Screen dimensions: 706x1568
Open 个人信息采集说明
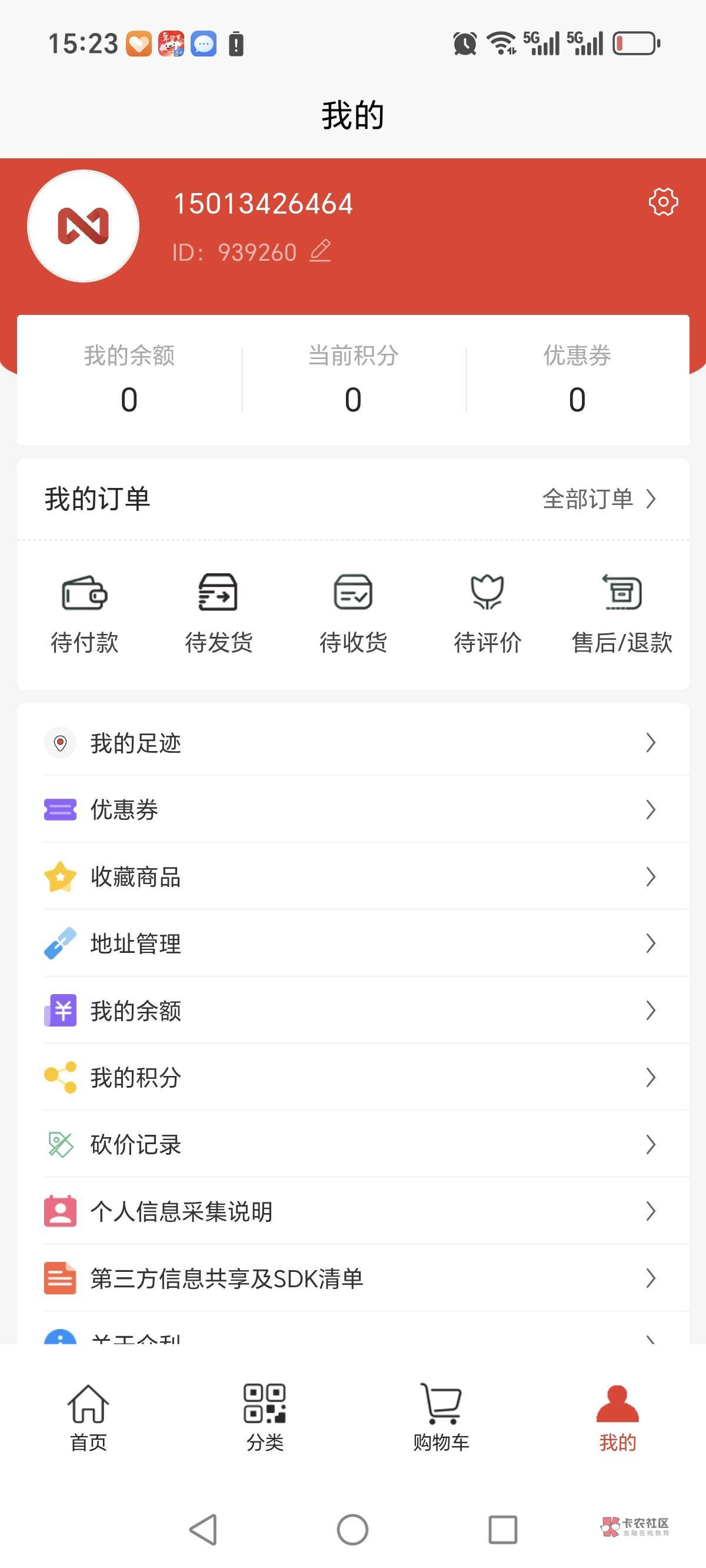353,1211
